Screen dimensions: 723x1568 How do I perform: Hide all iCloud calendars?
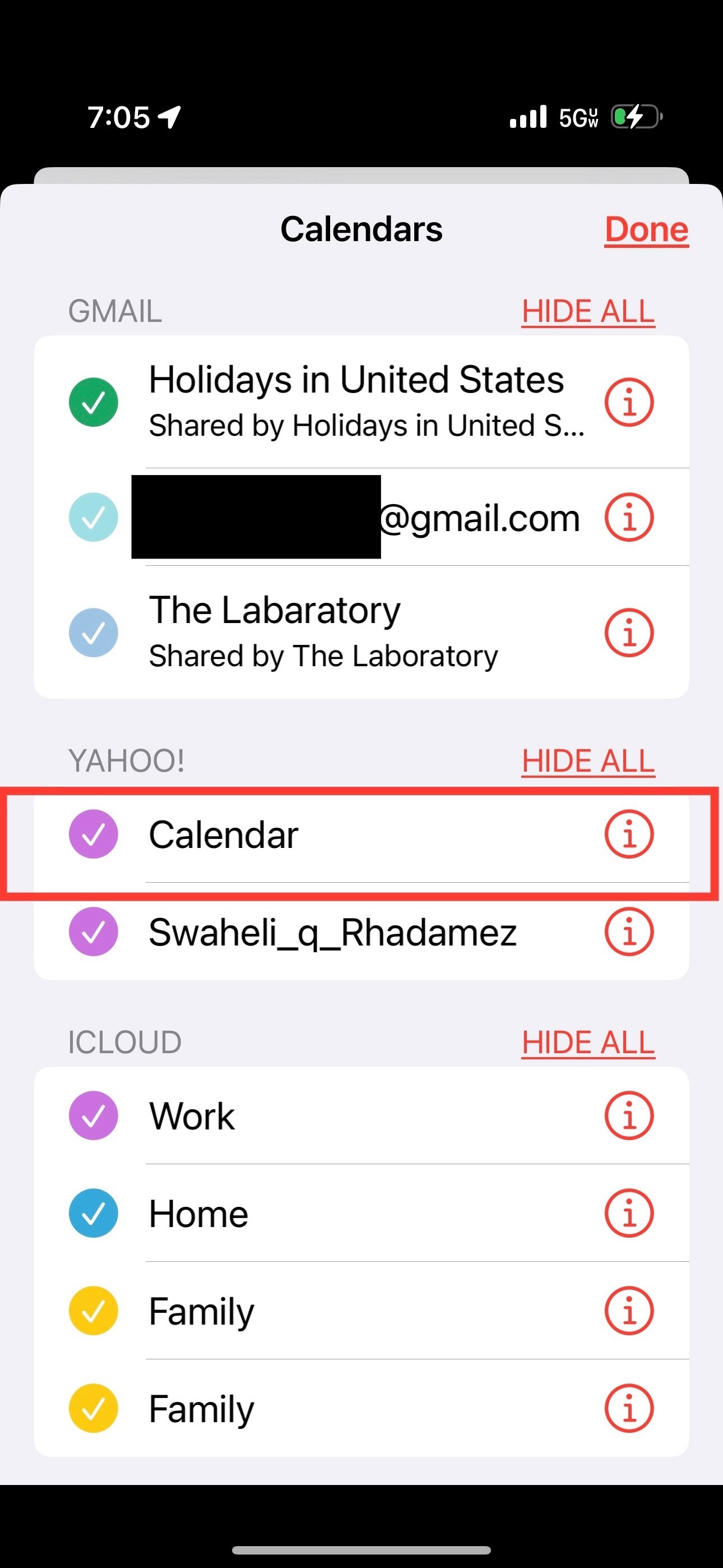587,1042
